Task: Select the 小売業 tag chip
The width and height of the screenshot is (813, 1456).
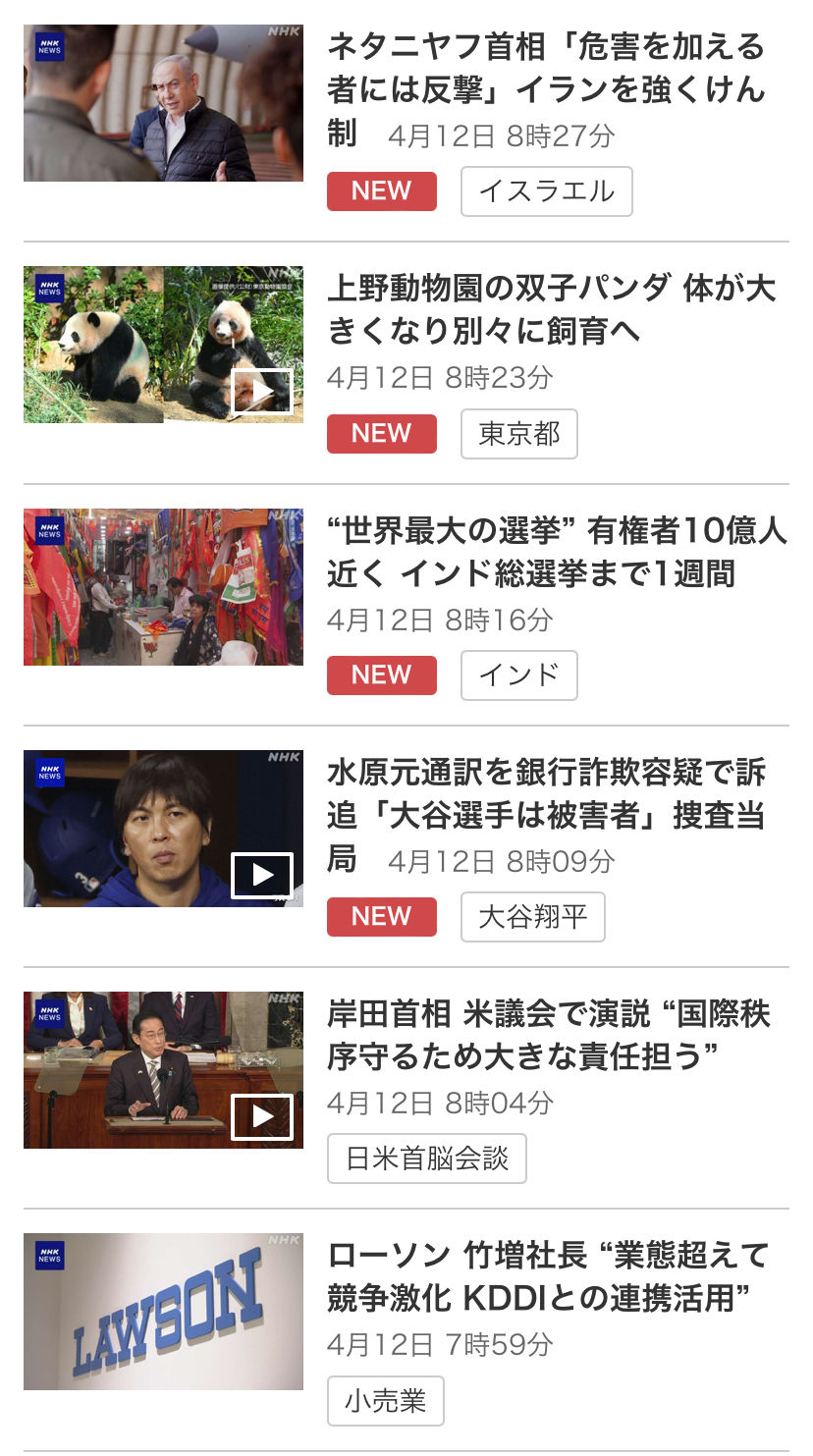Action: pos(385,1400)
